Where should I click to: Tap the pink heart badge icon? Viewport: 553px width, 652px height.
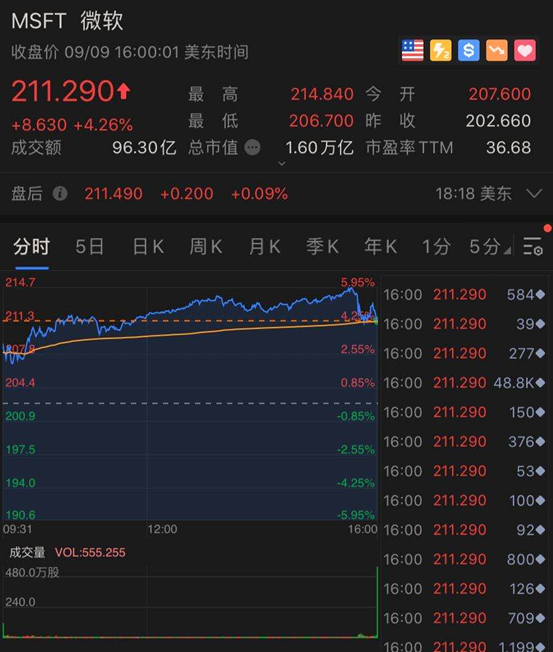525,51
